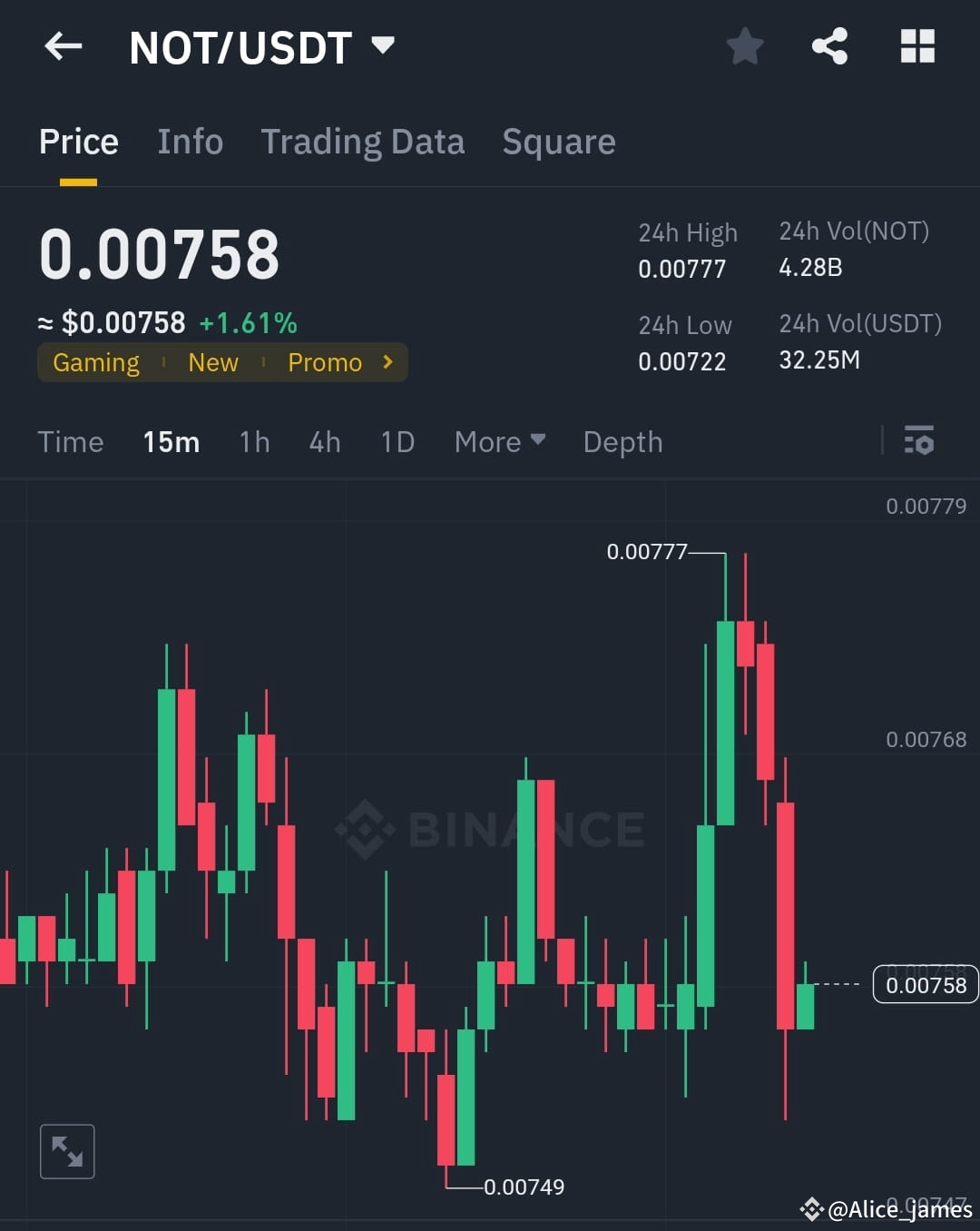Select the 1D interval option
Image resolution: width=980 pixels, height=1231 pixels.
pos(397,442)
